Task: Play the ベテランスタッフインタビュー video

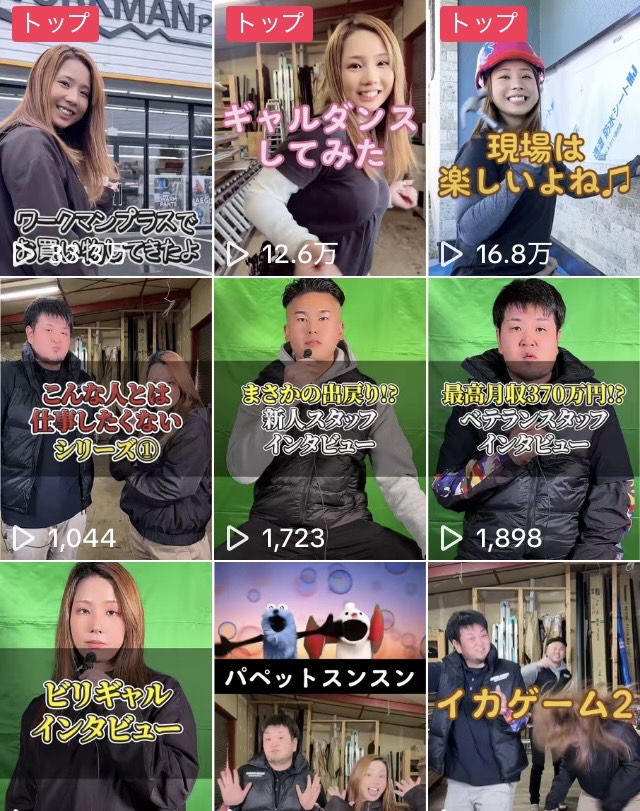Action: pyautogui.click(x=534, y=420)
